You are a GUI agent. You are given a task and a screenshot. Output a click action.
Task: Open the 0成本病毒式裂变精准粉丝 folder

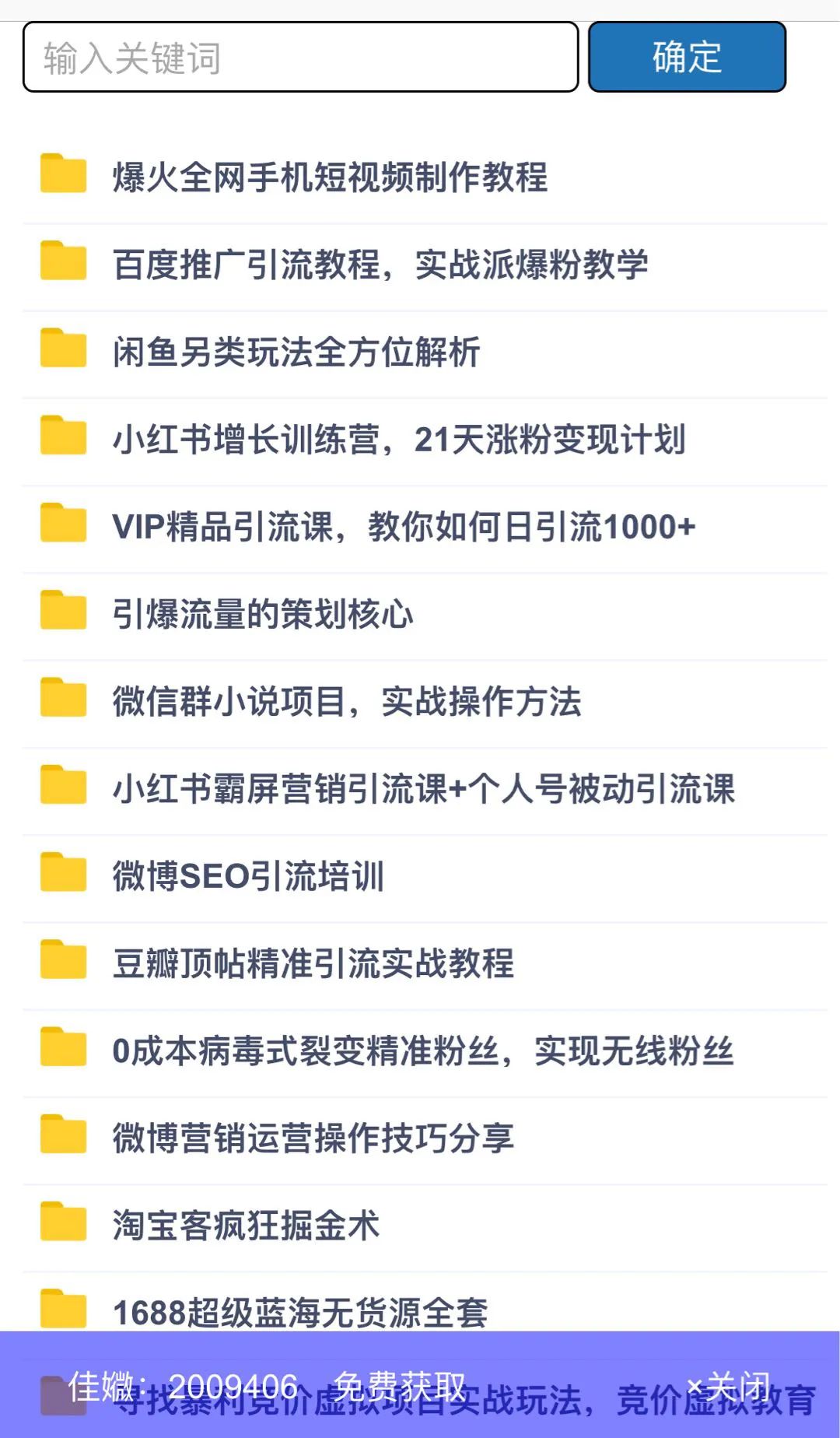tap(425, 1051)
